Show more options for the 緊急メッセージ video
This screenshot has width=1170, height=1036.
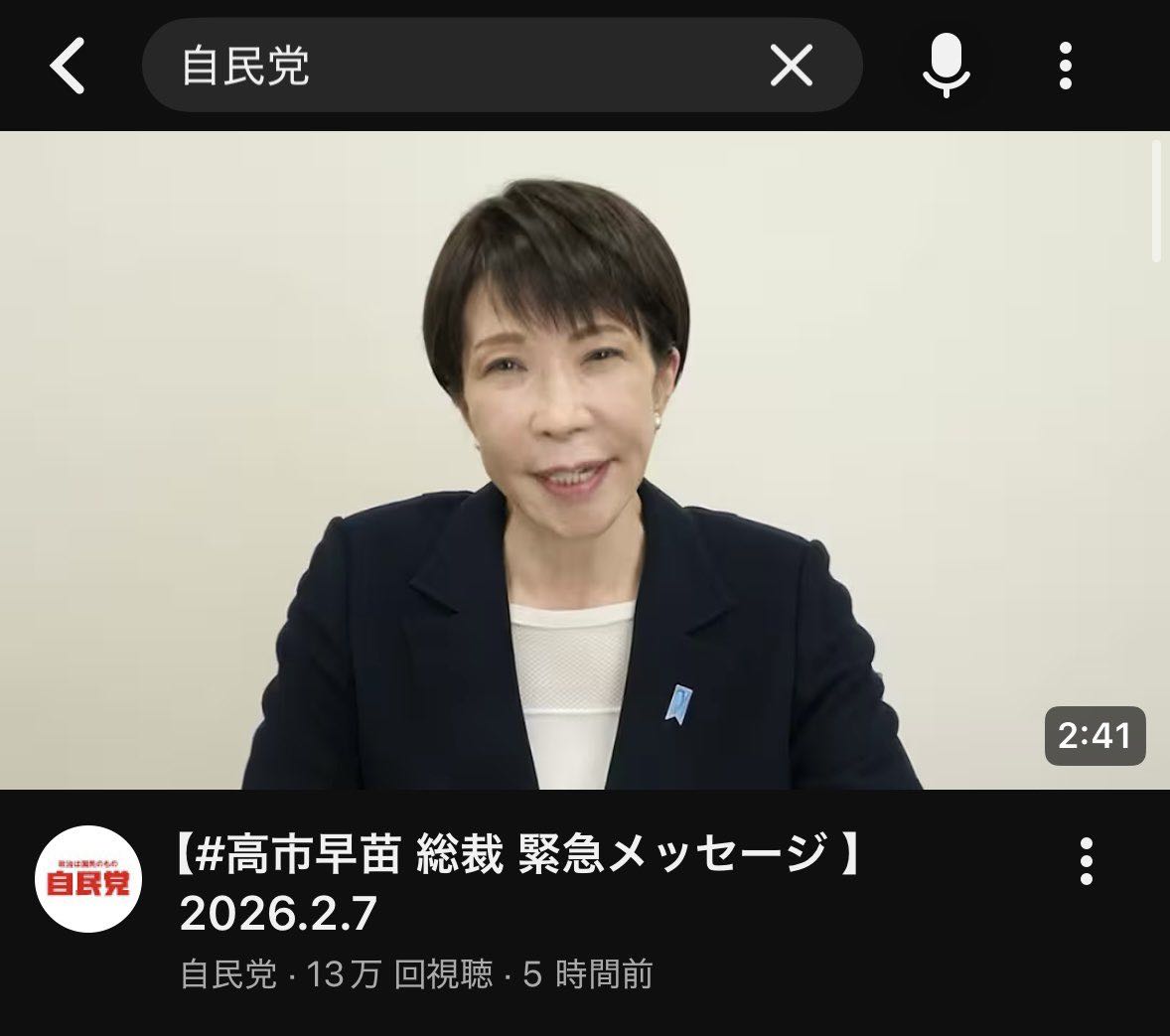pyautogui.click(x=1086, y=860)
